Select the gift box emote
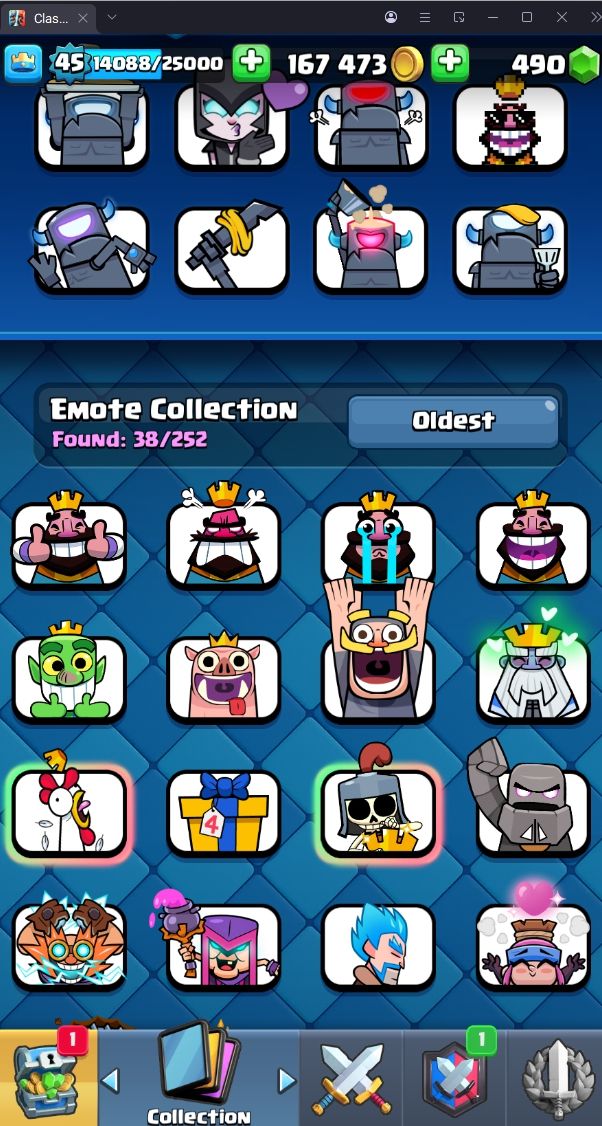602x1126 pixels. click(x=223, y=811)
